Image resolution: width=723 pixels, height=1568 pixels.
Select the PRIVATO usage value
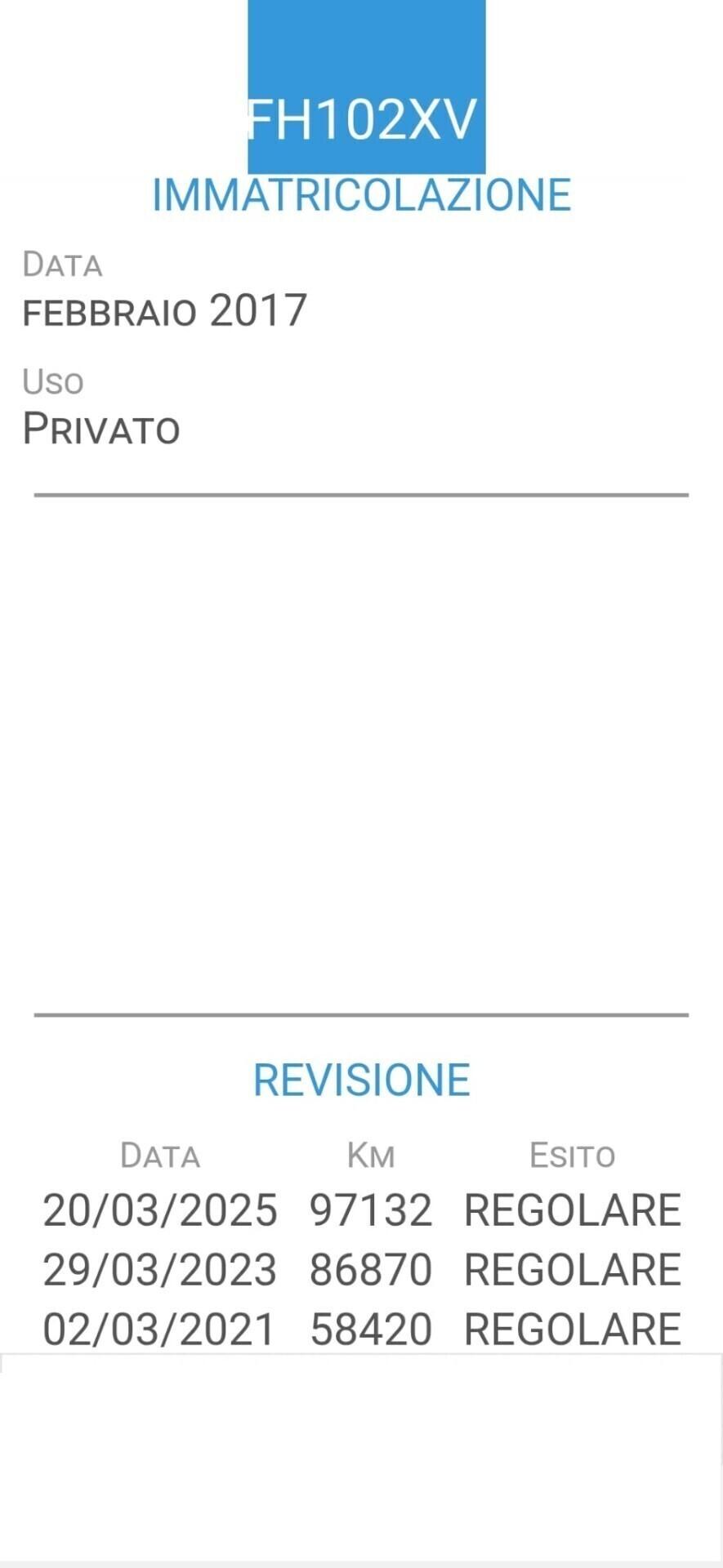coord(101,428)
